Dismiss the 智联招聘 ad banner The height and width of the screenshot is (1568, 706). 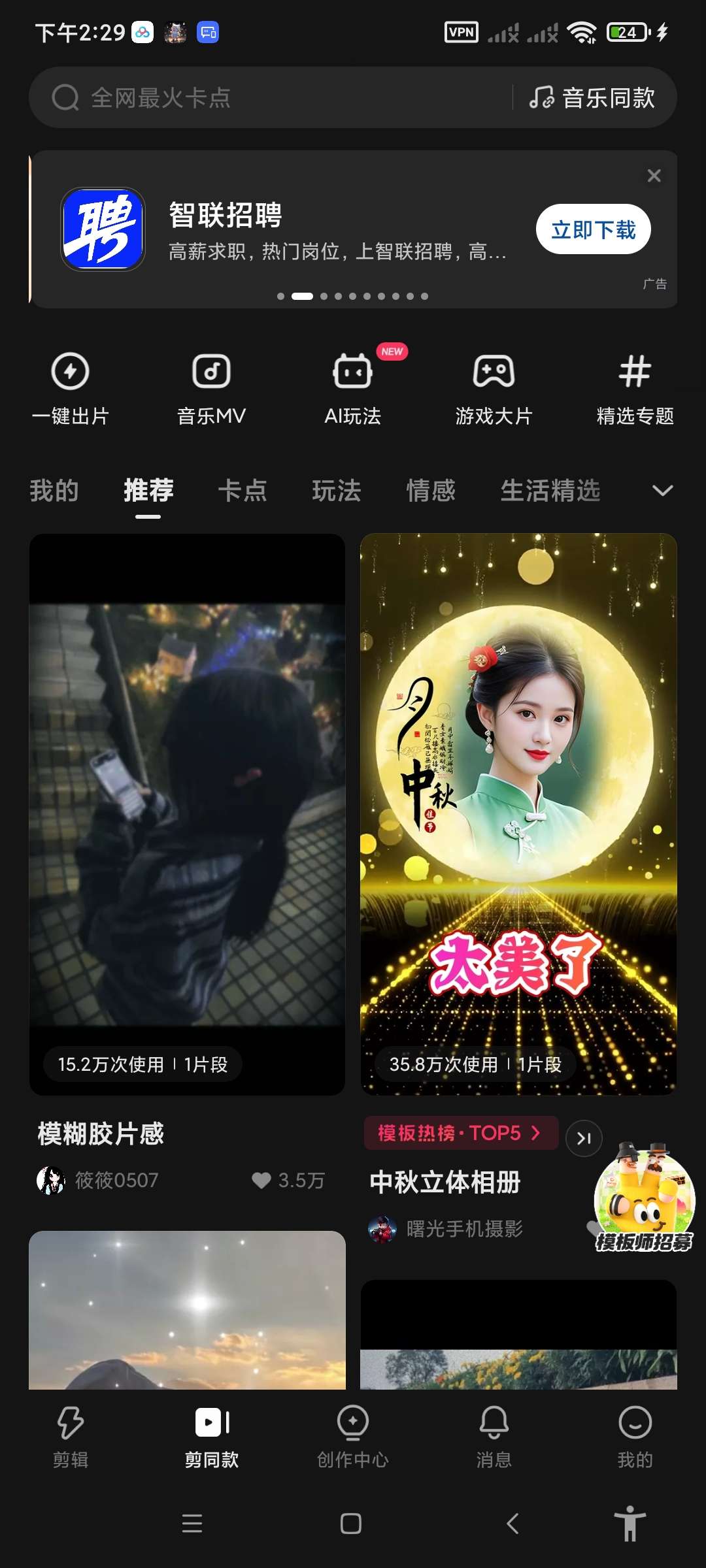[654, 176]
